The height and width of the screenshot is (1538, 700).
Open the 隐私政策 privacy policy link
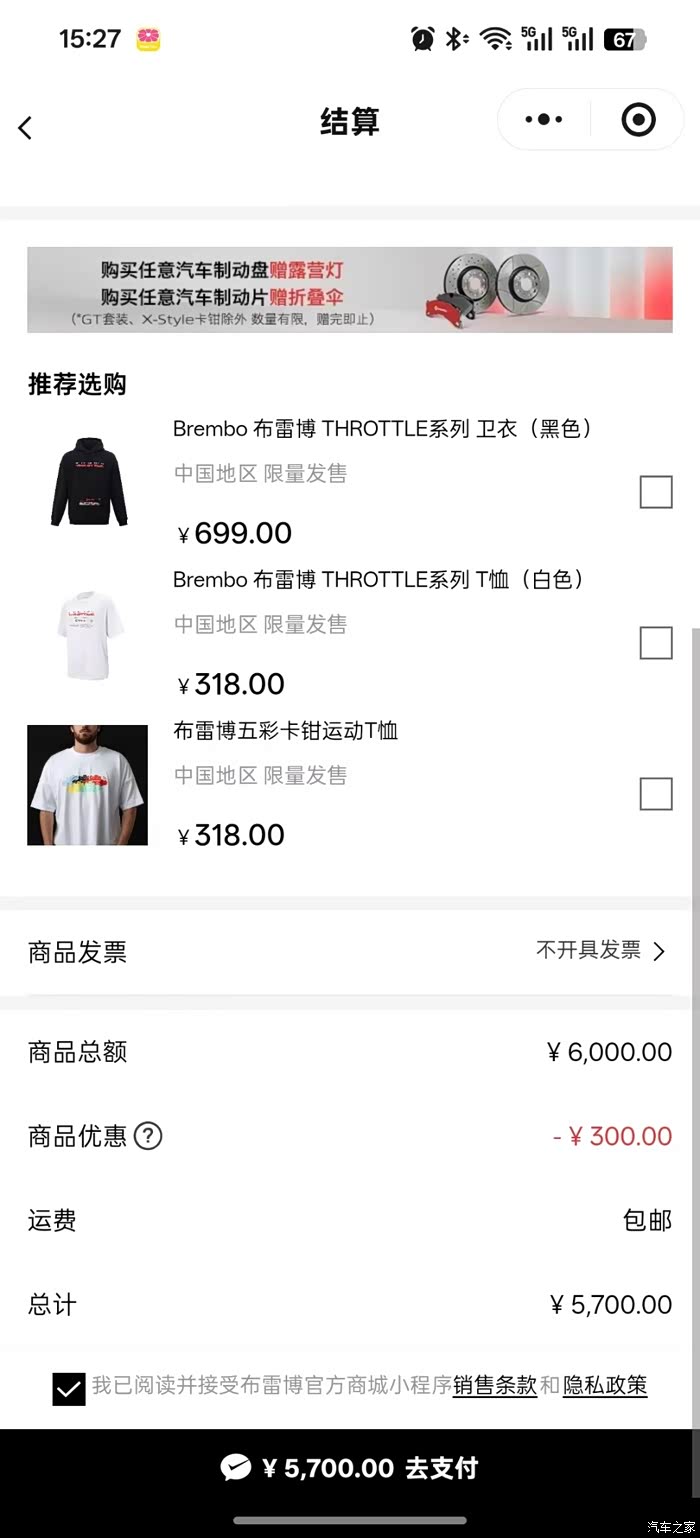tap(605, 1386)
